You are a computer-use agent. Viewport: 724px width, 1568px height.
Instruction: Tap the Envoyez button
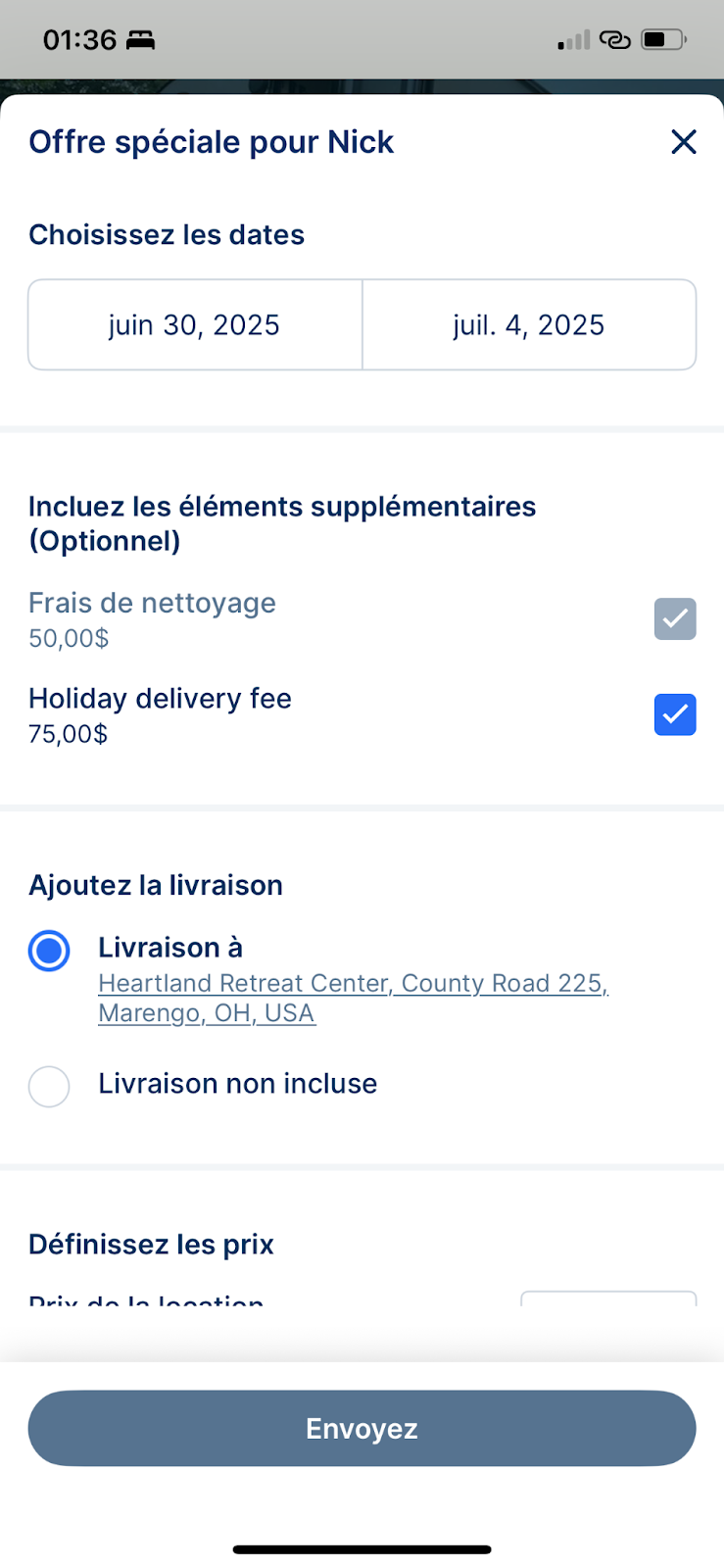click(x=362, y=1428)
